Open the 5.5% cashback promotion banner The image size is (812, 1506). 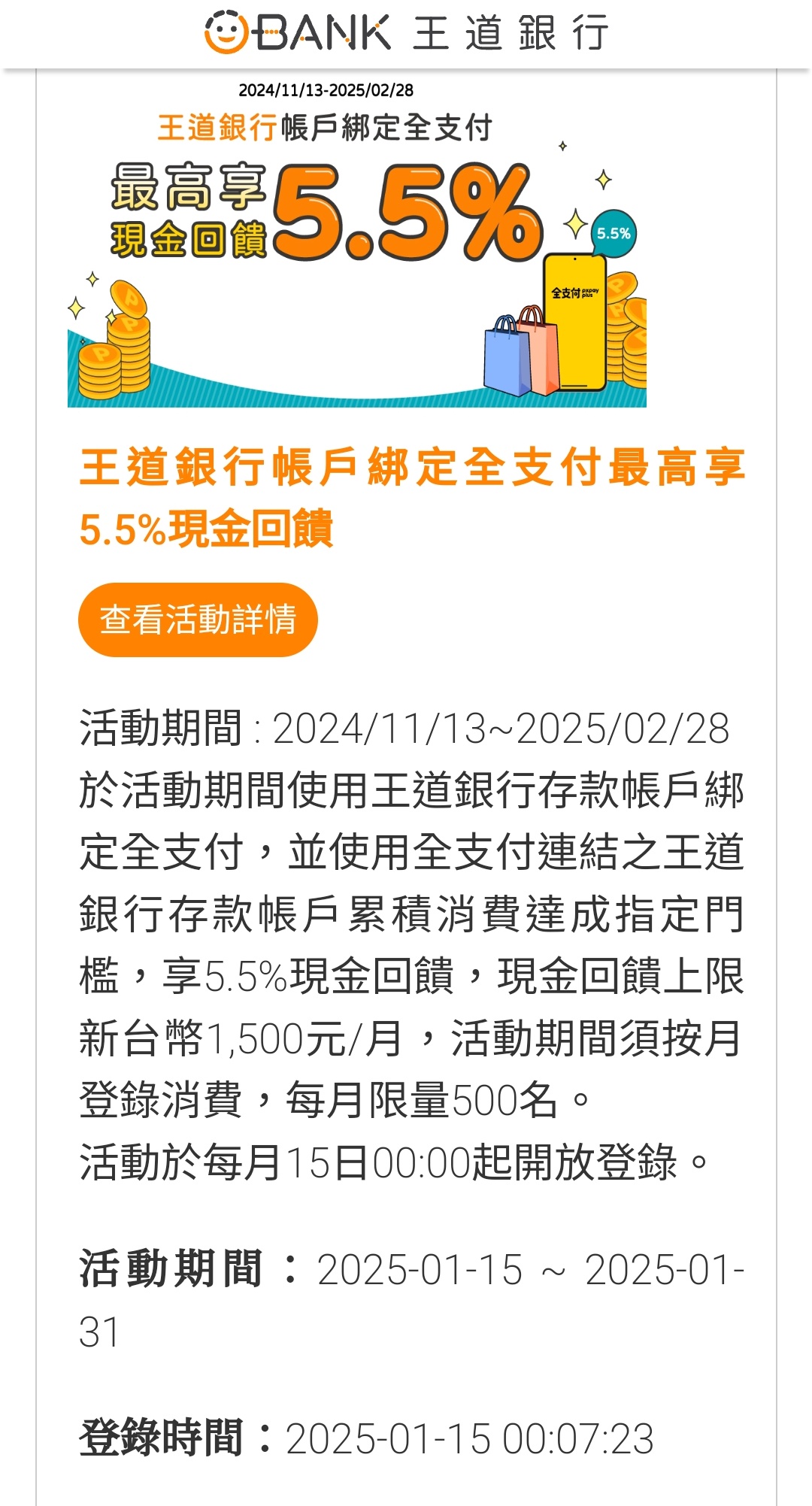click(356, 242)
